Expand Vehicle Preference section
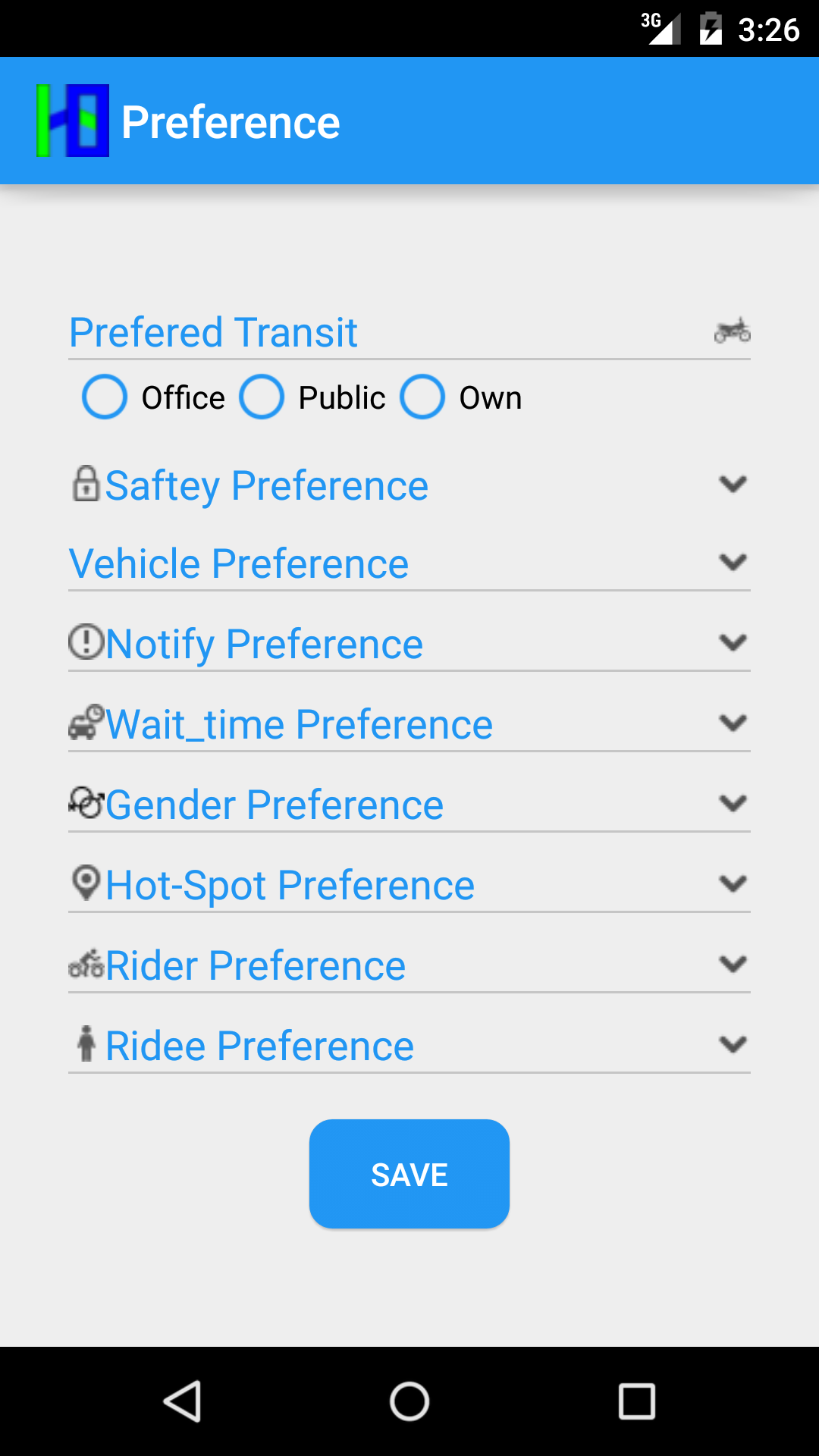 [x=409, y=563]
